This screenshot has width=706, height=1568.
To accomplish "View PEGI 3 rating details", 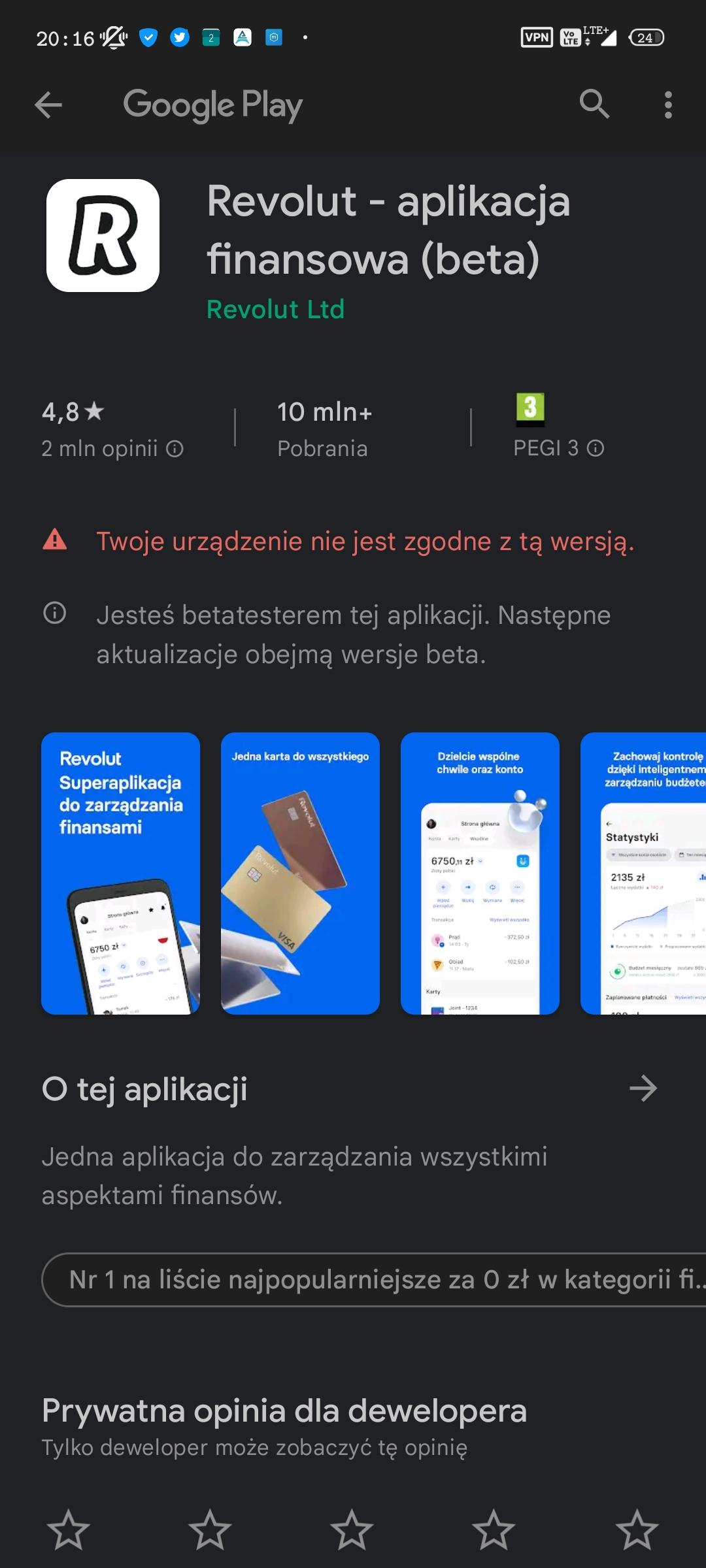I will 595,448.
